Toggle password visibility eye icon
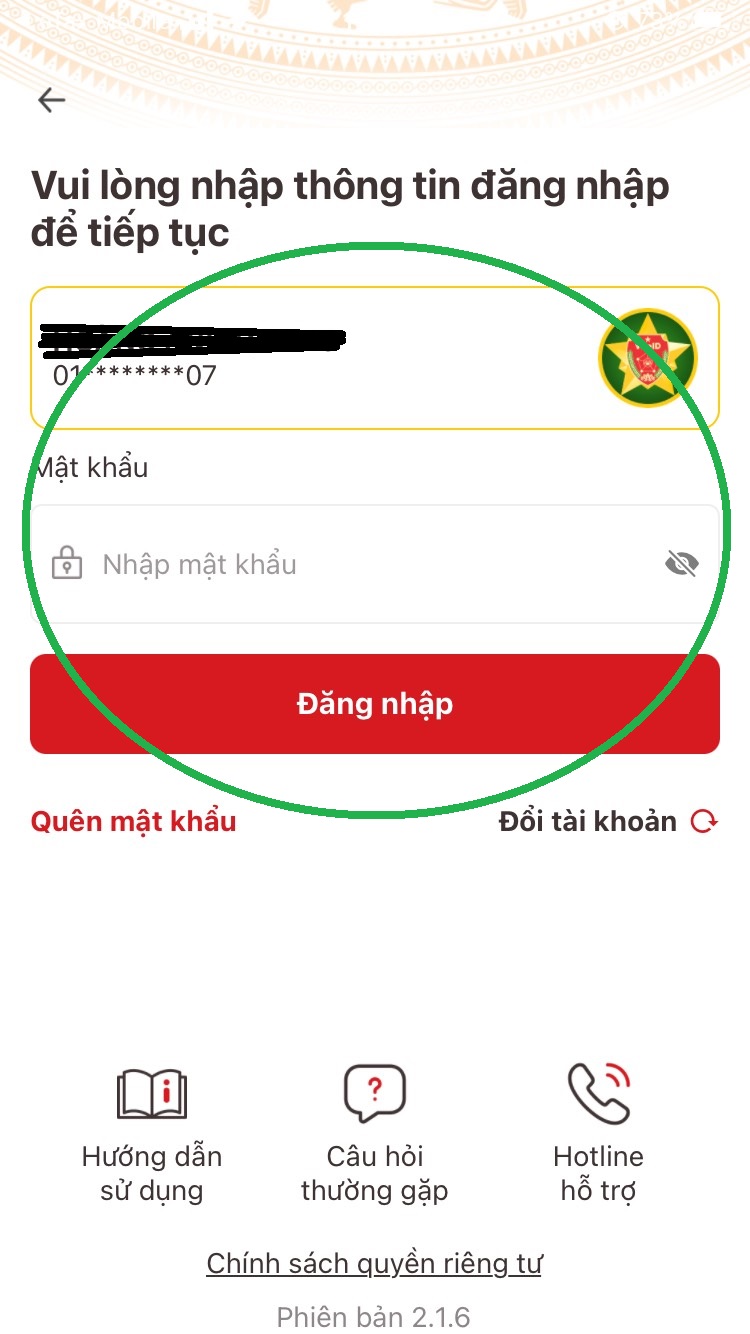 682,565
